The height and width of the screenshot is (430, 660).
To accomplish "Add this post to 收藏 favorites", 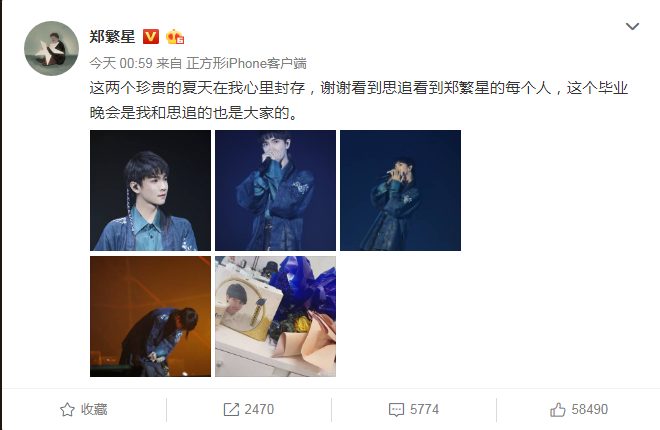I will (x=84, y=409).
